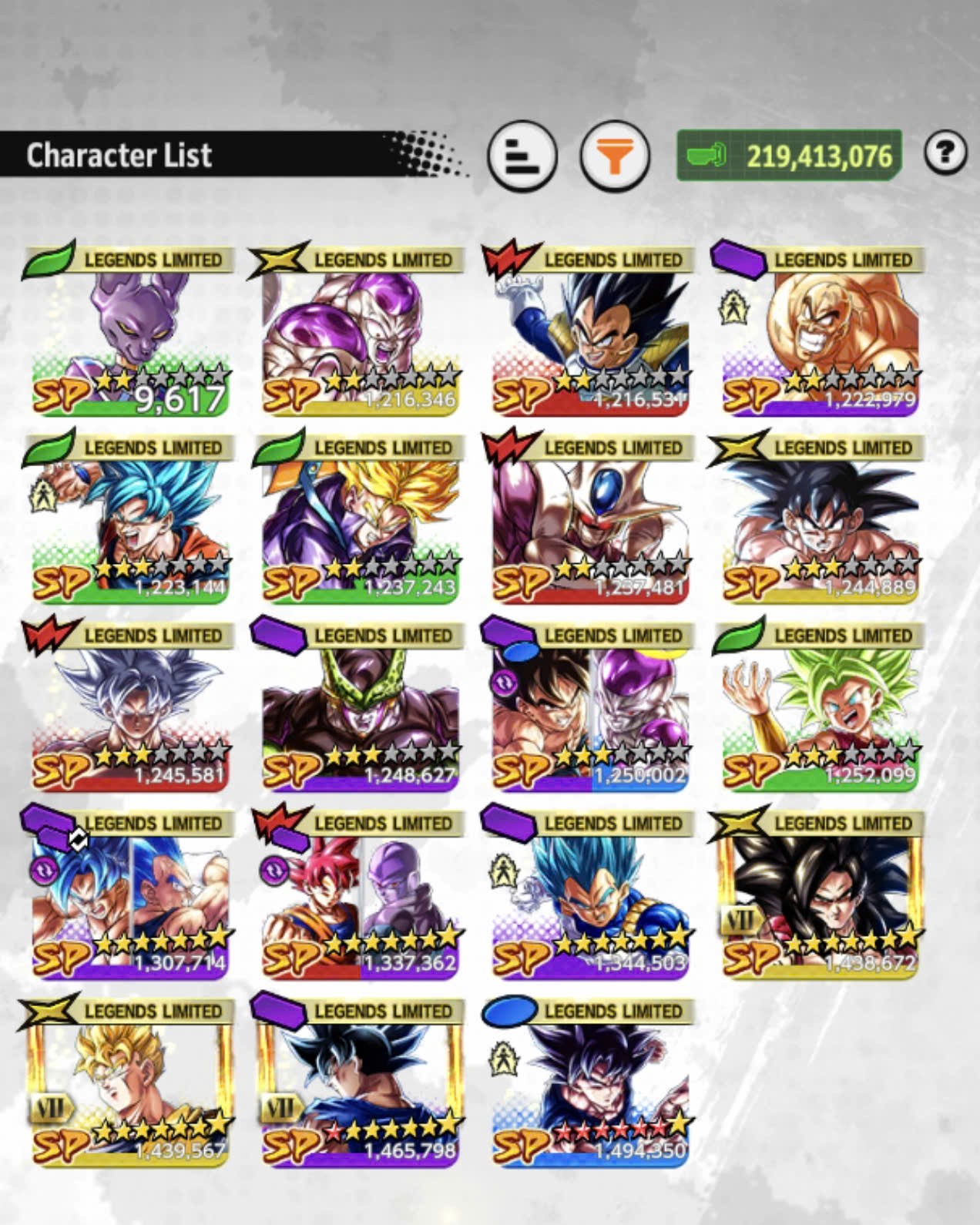This screenshot has width=980, height=1225.
Task: Select the card showing power 1,344,503
Action: tap(589, 894)
